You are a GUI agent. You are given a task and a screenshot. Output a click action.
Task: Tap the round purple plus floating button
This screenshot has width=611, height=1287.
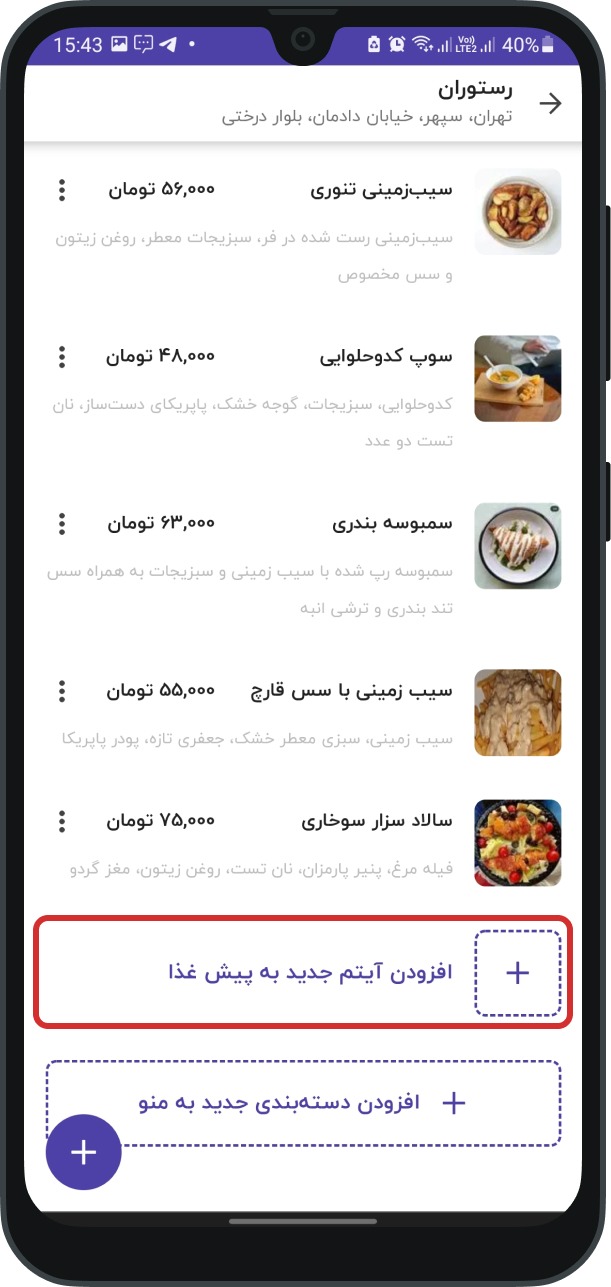click(x=84, y=1152)
